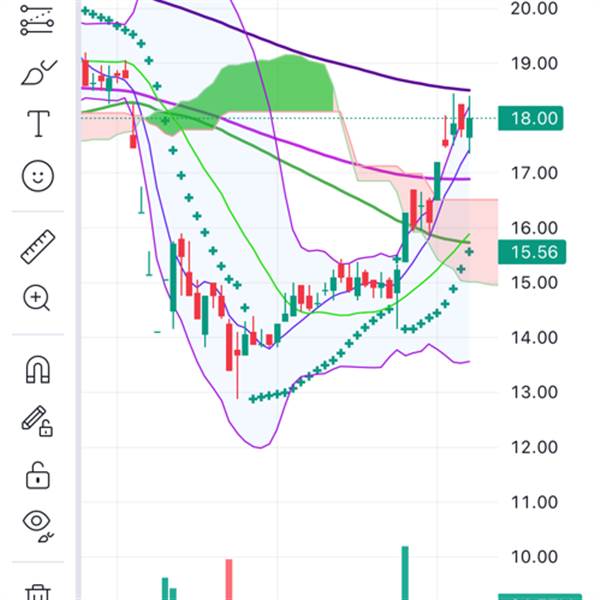Tap the trash can to remove drawings

[37, 592]
